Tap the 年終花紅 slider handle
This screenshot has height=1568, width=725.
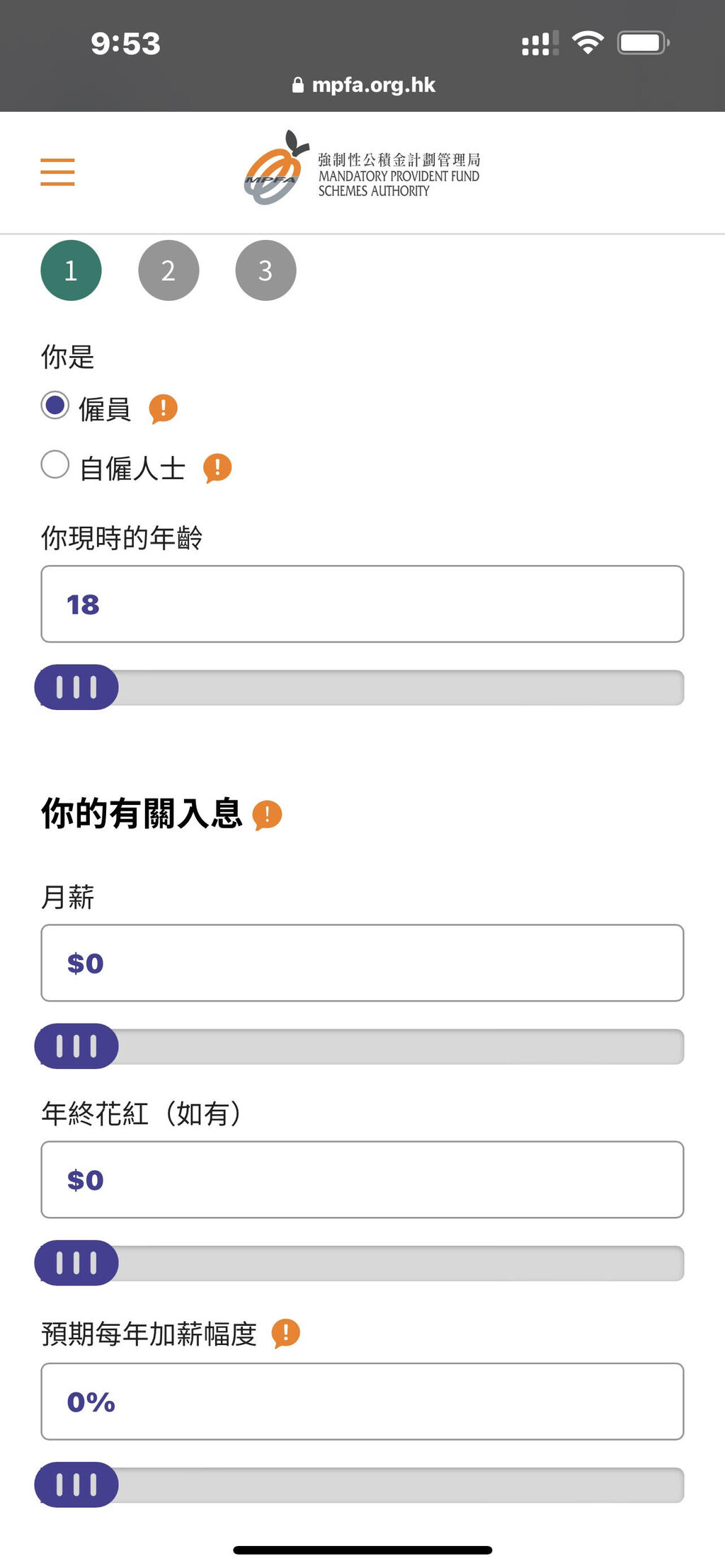(76, 1263)
